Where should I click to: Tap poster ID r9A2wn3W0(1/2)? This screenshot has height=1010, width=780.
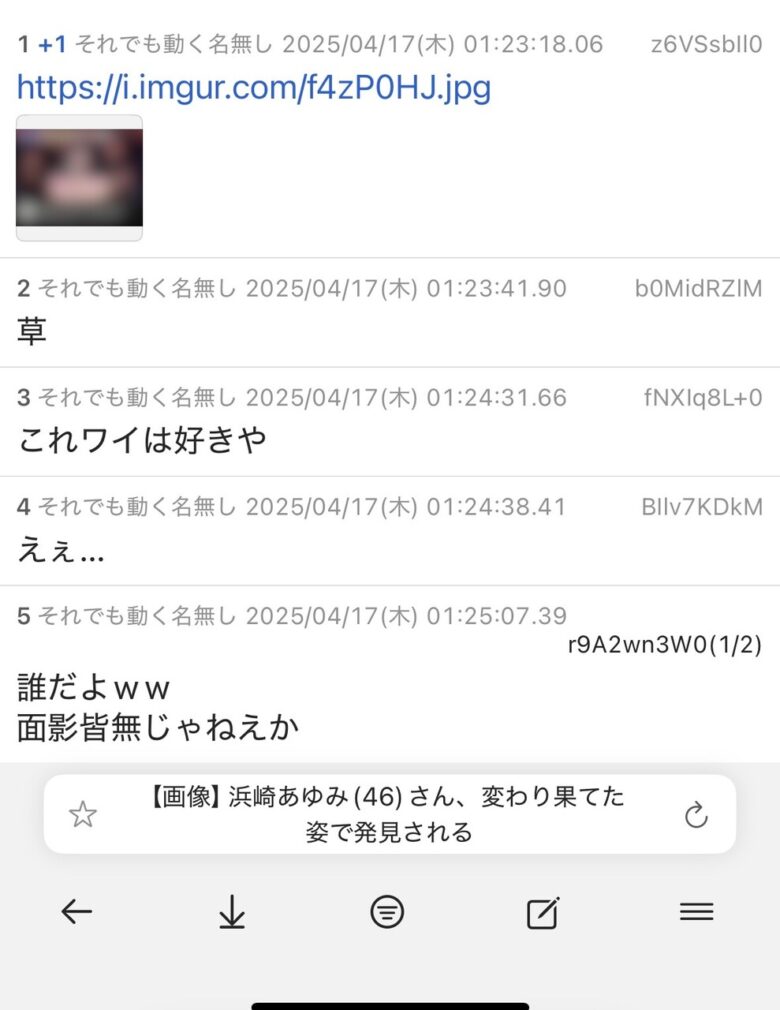coord(664,646)
